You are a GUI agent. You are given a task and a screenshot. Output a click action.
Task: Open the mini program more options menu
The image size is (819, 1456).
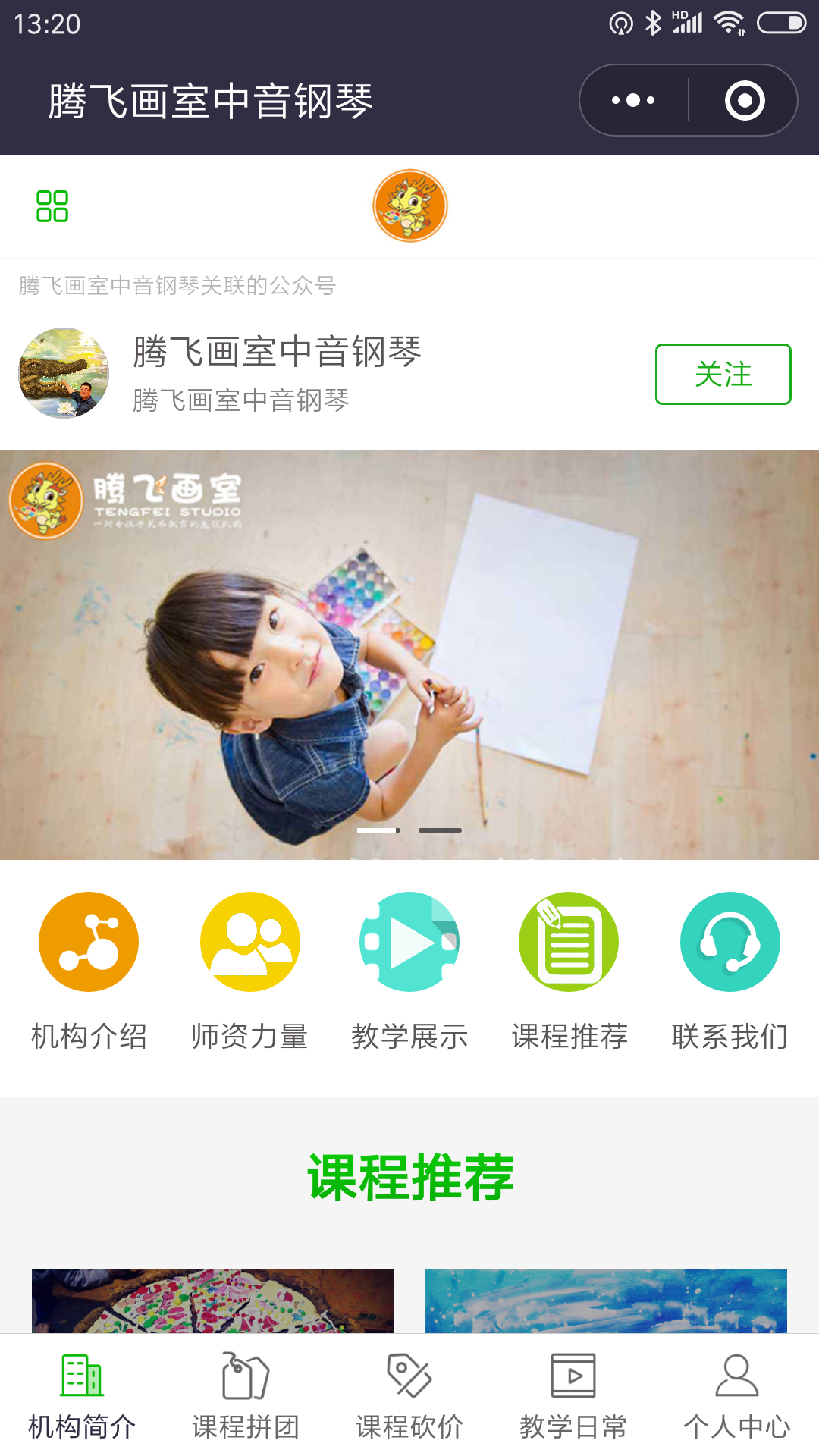pyautogui.click(x=634, y=100)
